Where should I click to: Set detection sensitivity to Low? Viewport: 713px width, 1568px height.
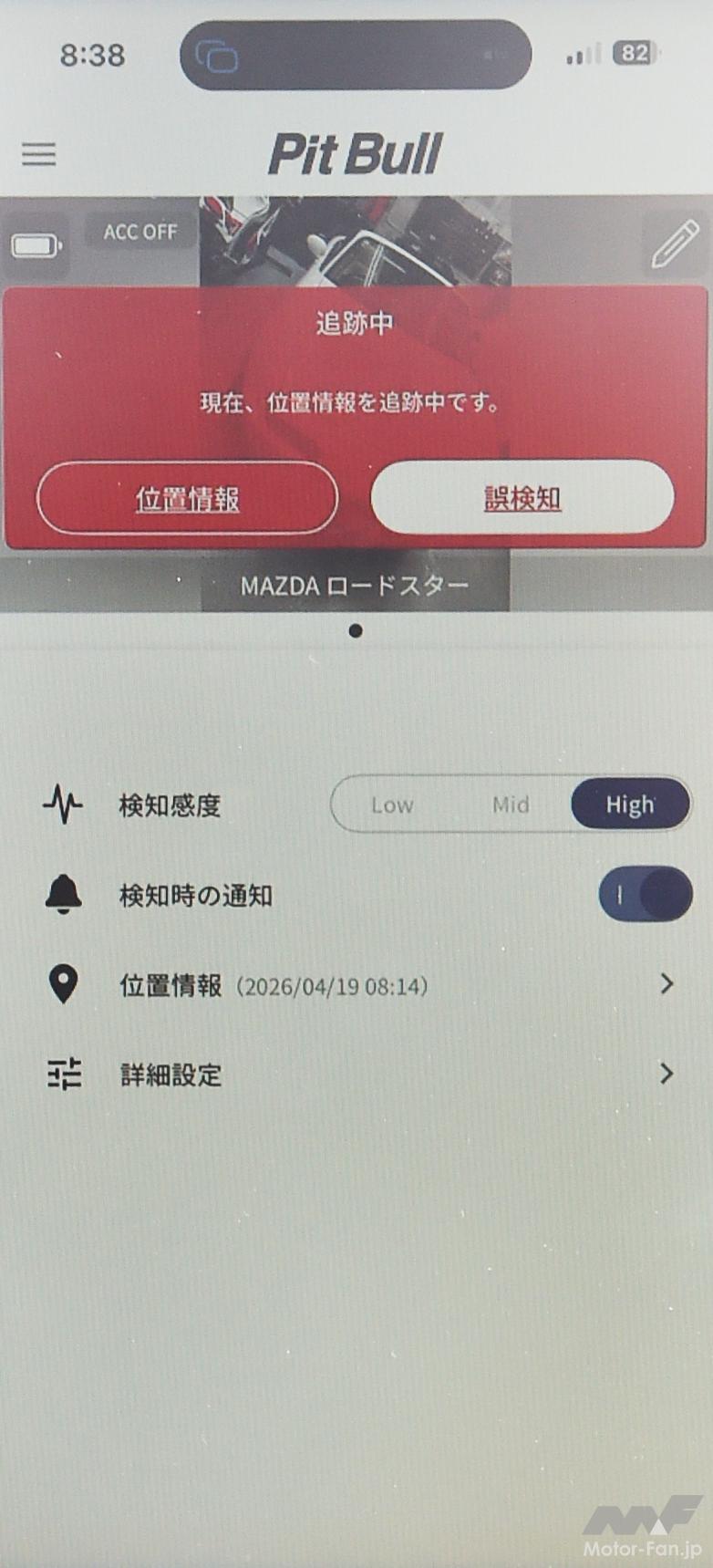[x=392, y=805]
